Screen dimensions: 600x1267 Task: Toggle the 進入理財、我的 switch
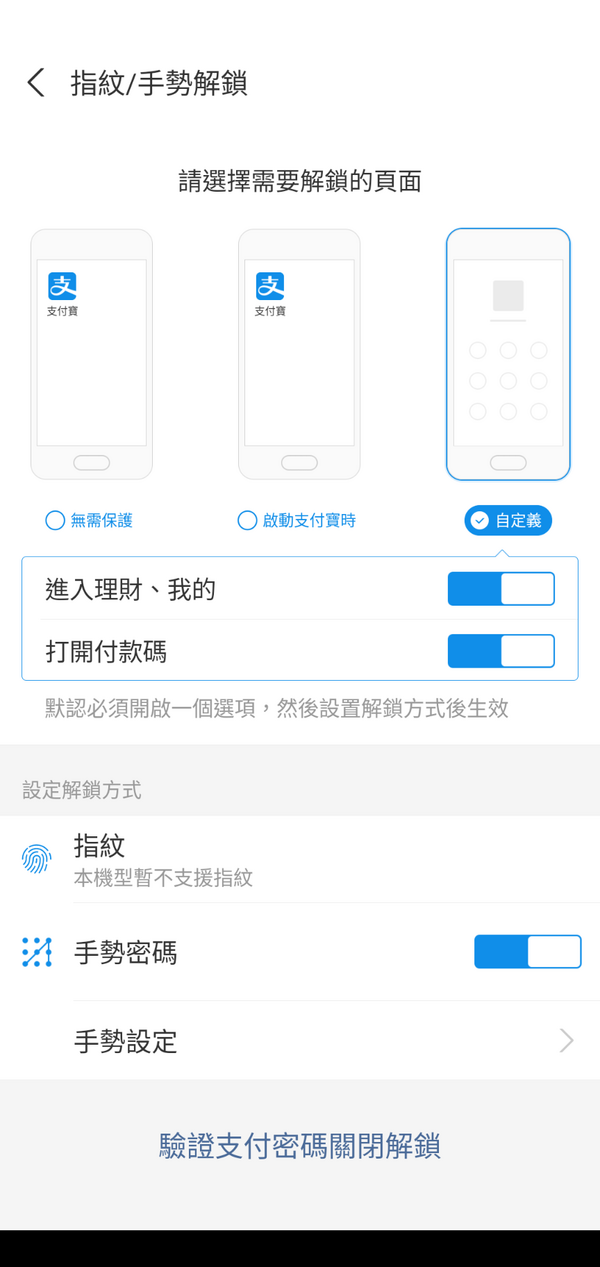[500, 589]
